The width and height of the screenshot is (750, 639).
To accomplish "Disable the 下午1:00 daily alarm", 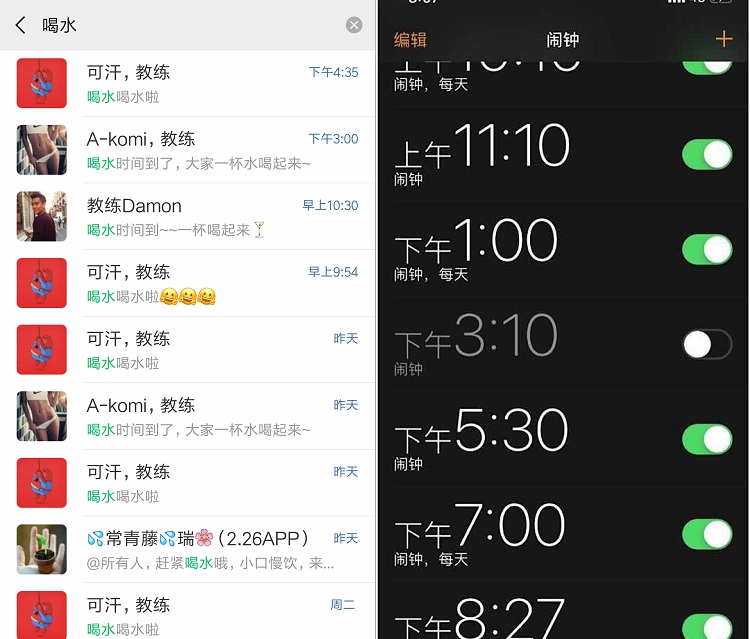I will 707,249.
